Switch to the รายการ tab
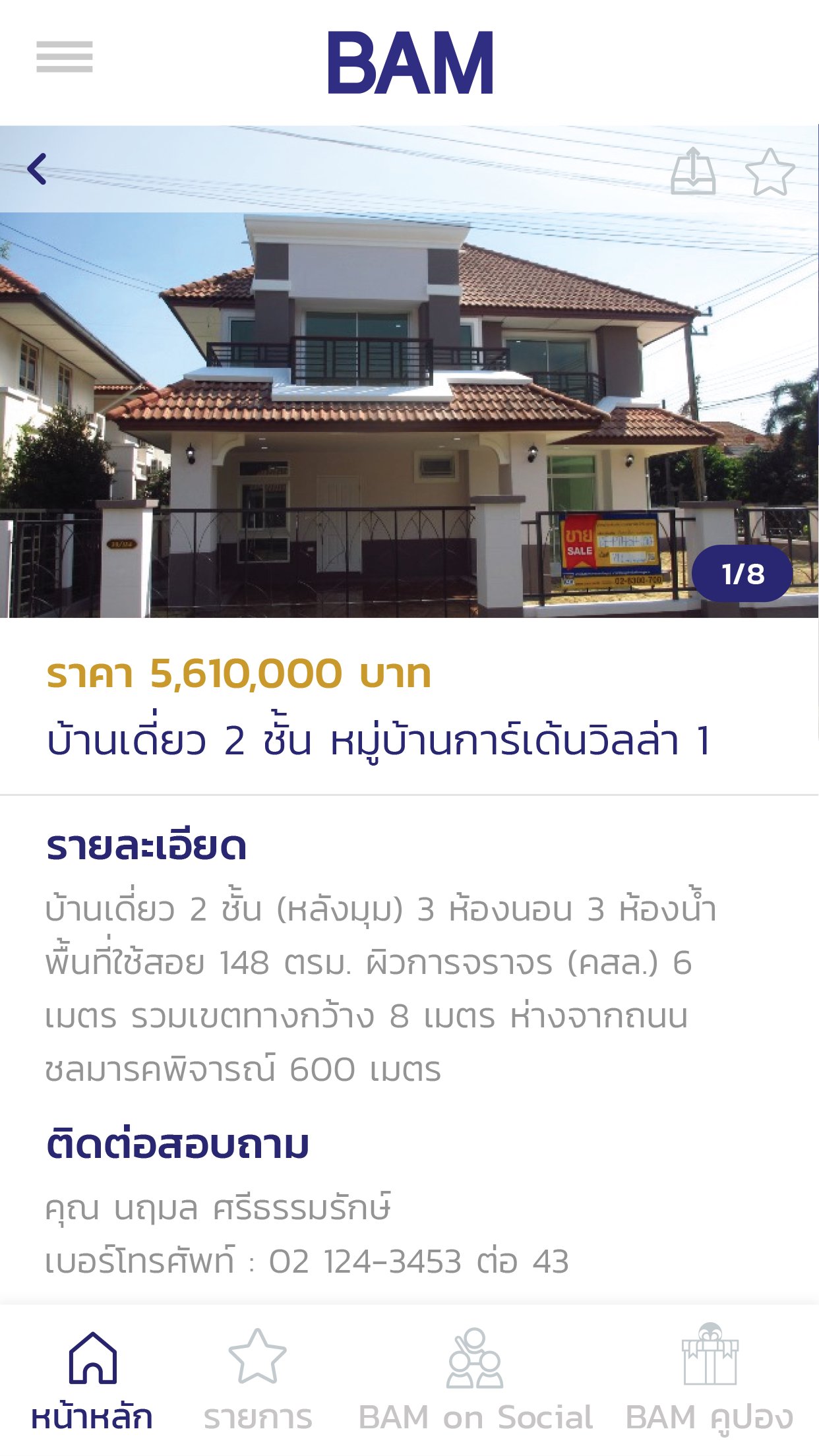The image size is (819, 1456). [258, 1380]
